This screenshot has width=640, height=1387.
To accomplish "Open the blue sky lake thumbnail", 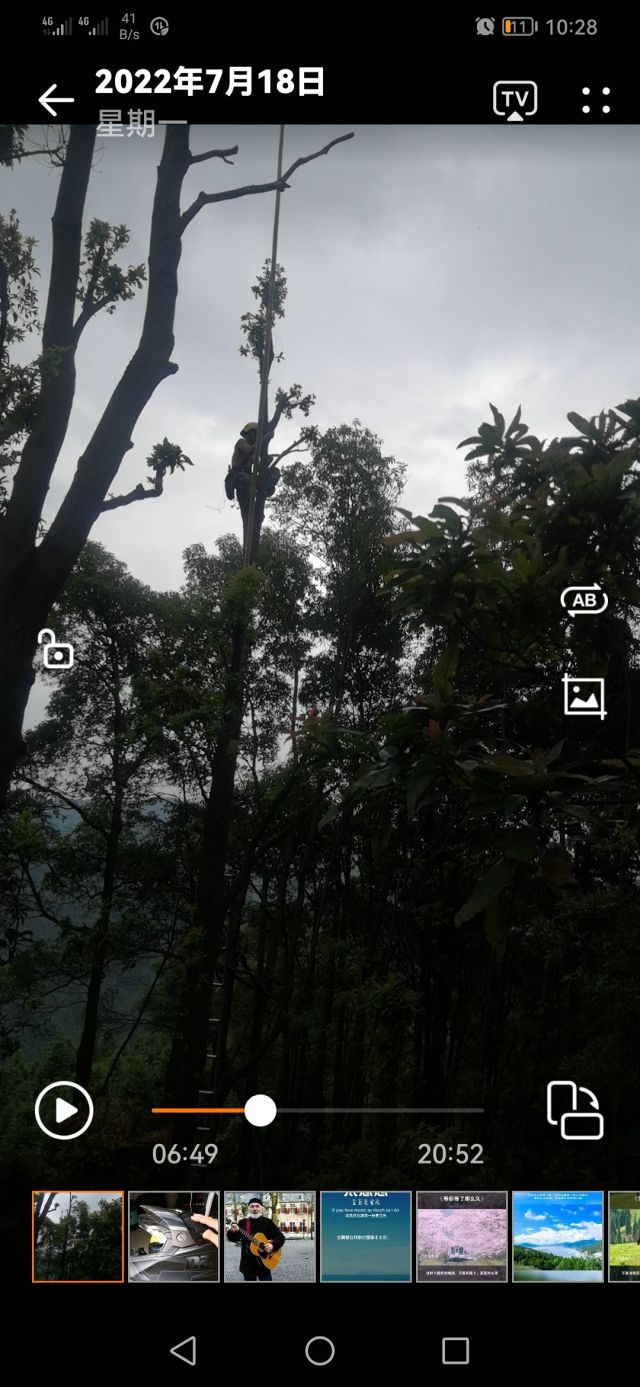I will click(x=558, y=1236).
